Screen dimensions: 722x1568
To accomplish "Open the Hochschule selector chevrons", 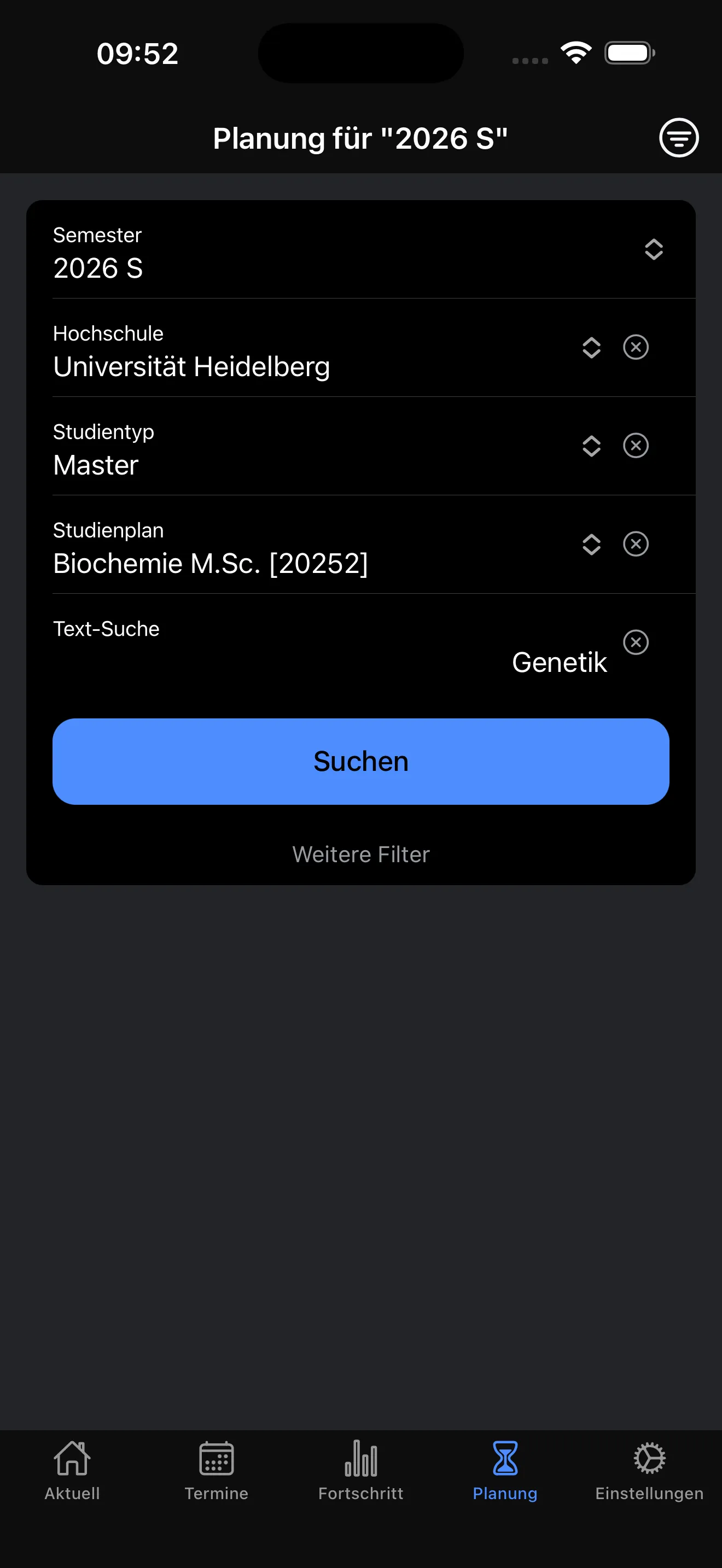I will point(591,348).
